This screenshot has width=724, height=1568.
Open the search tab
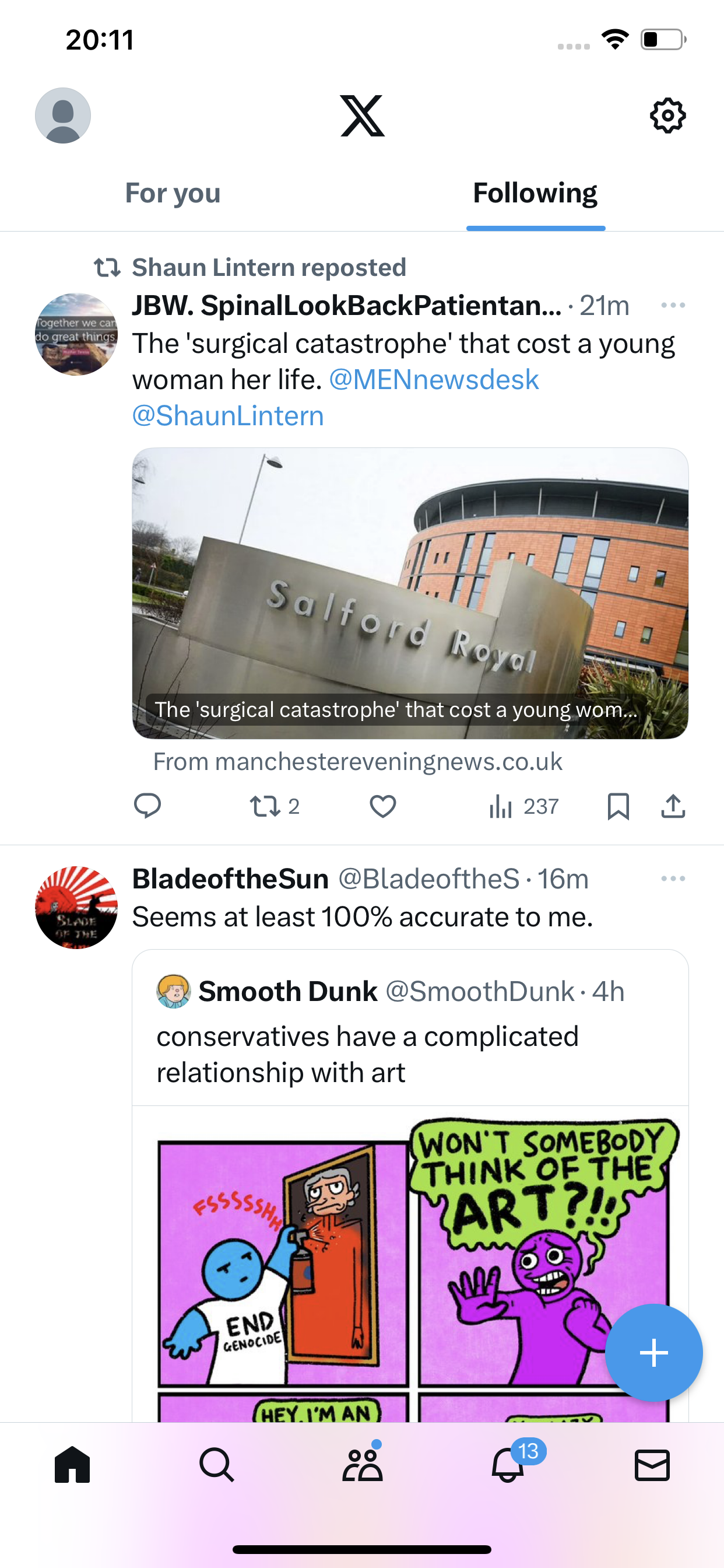[x=217, y=1465]
